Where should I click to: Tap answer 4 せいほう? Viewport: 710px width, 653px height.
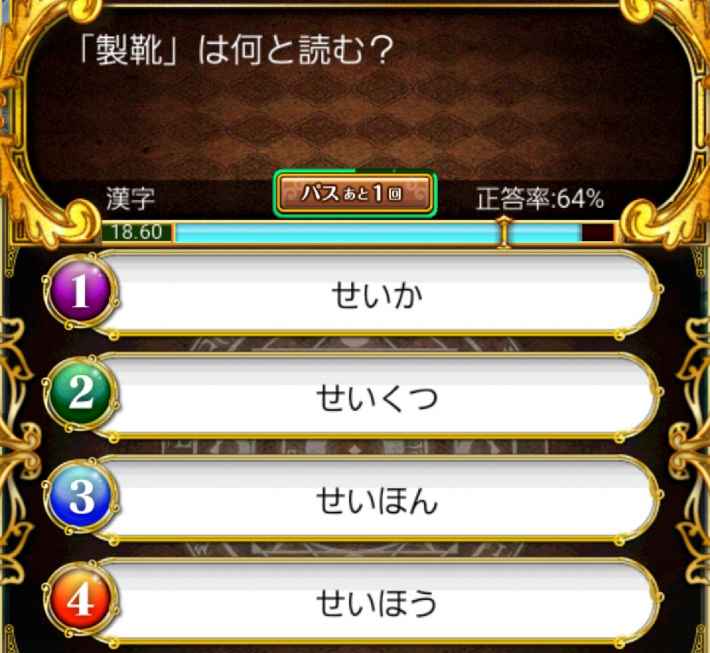[x=377, y=603]
